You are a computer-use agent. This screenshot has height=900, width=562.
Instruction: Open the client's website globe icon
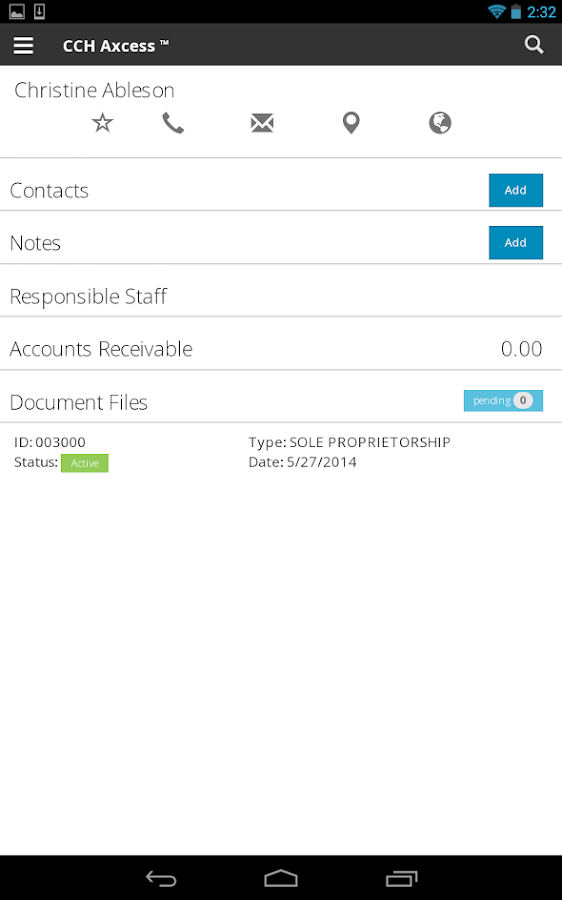pos(440,123)
